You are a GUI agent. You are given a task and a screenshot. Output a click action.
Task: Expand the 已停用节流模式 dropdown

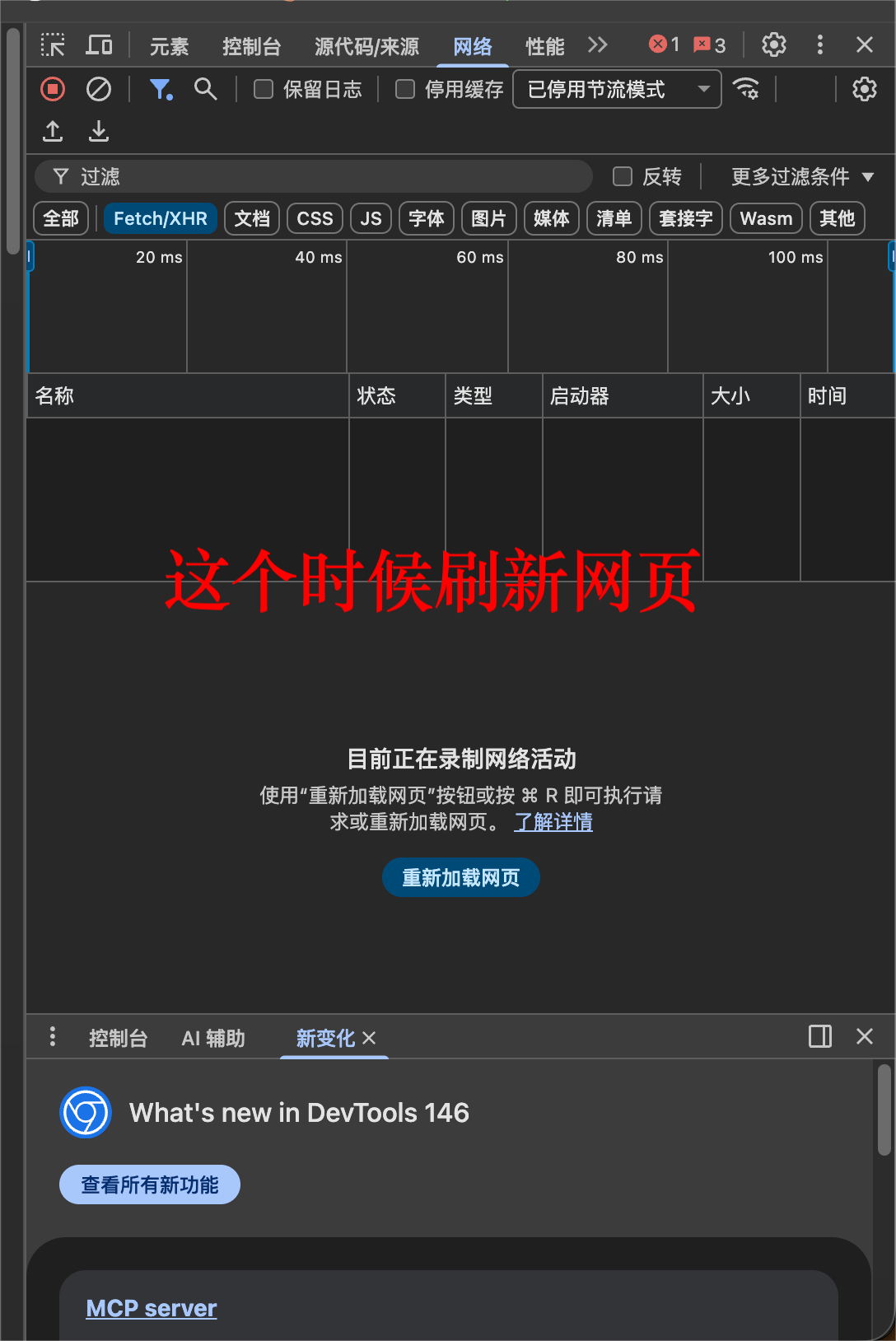617,89
